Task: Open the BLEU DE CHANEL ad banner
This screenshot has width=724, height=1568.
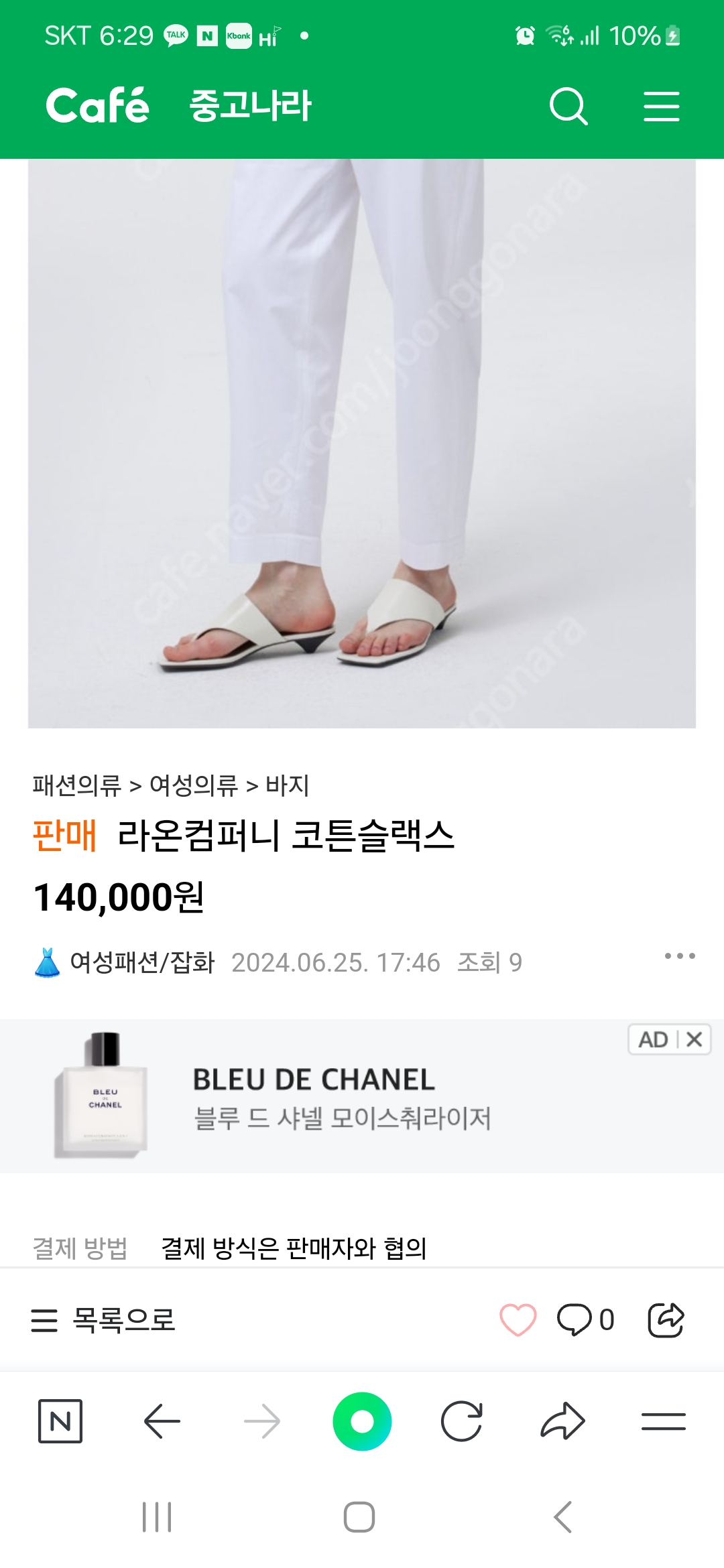Action: 342,1097
